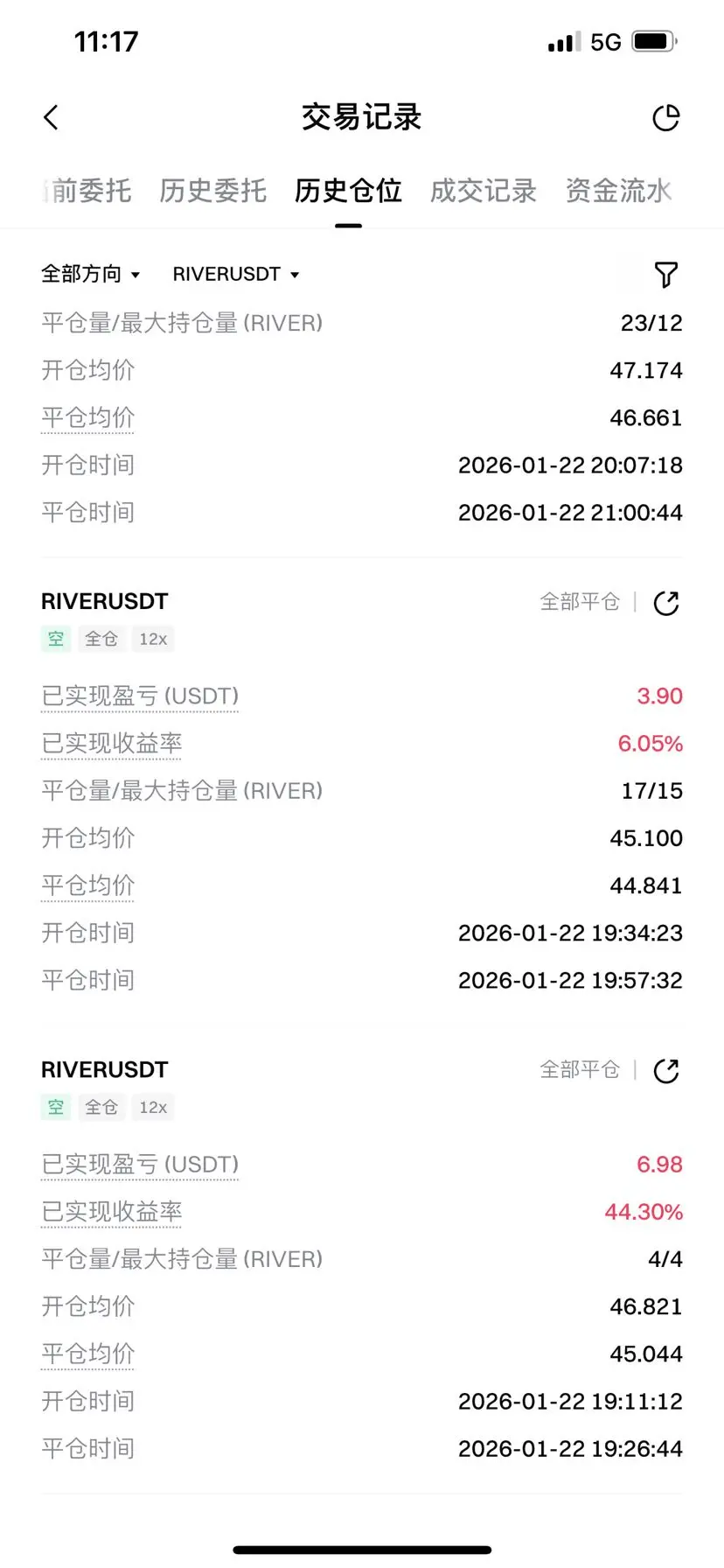Select the 历史仓位 tab
The image size is (724, 1568).
(x=348, y=191)
